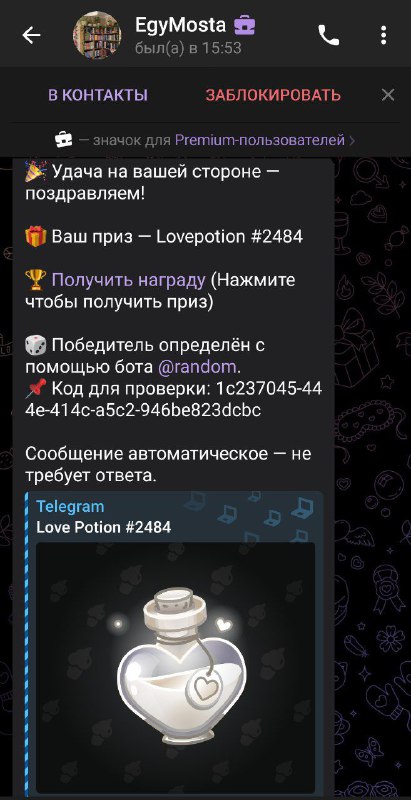Follow the Получить награду link
Image resolution: width=411 pixels, height=800 pixels.
(129, 280)
